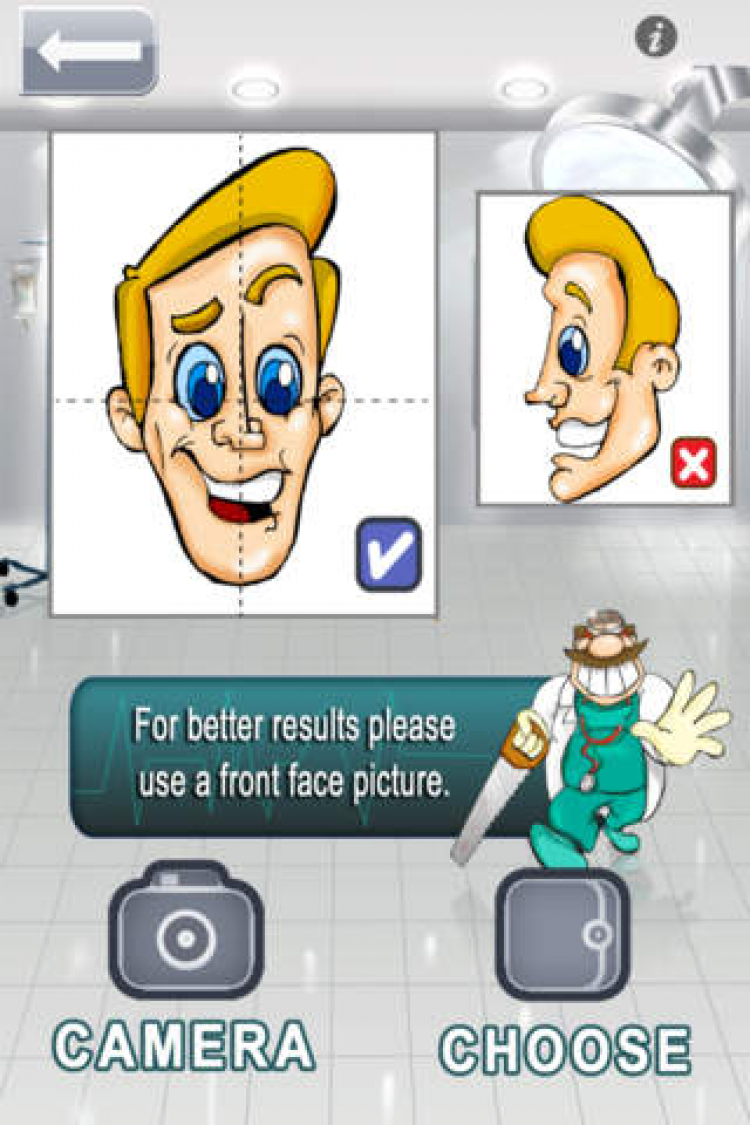750x1125 pixels.
Task: Go back using the arrow button
Action: pos(88,51)
